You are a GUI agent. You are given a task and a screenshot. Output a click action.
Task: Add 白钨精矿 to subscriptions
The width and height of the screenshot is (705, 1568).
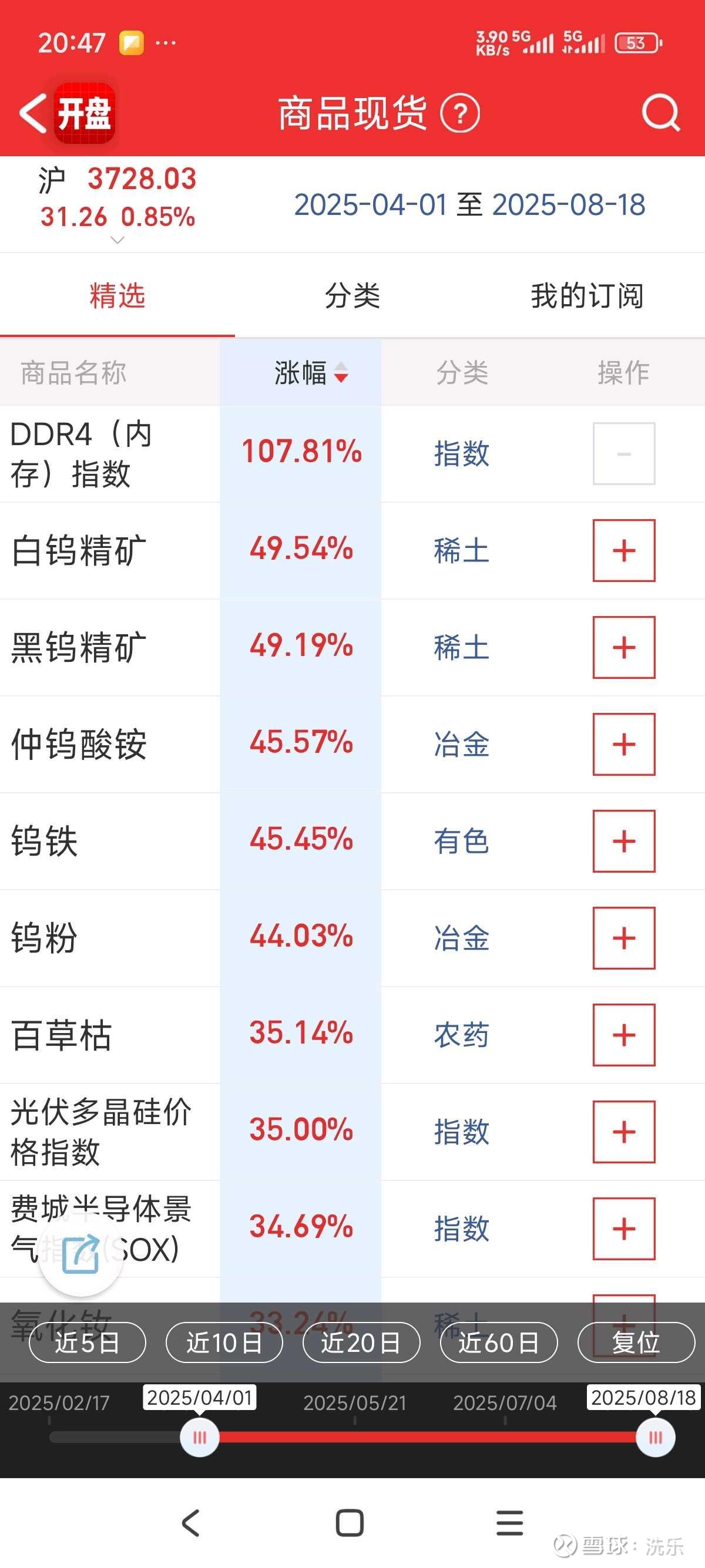tap(624, 550)
